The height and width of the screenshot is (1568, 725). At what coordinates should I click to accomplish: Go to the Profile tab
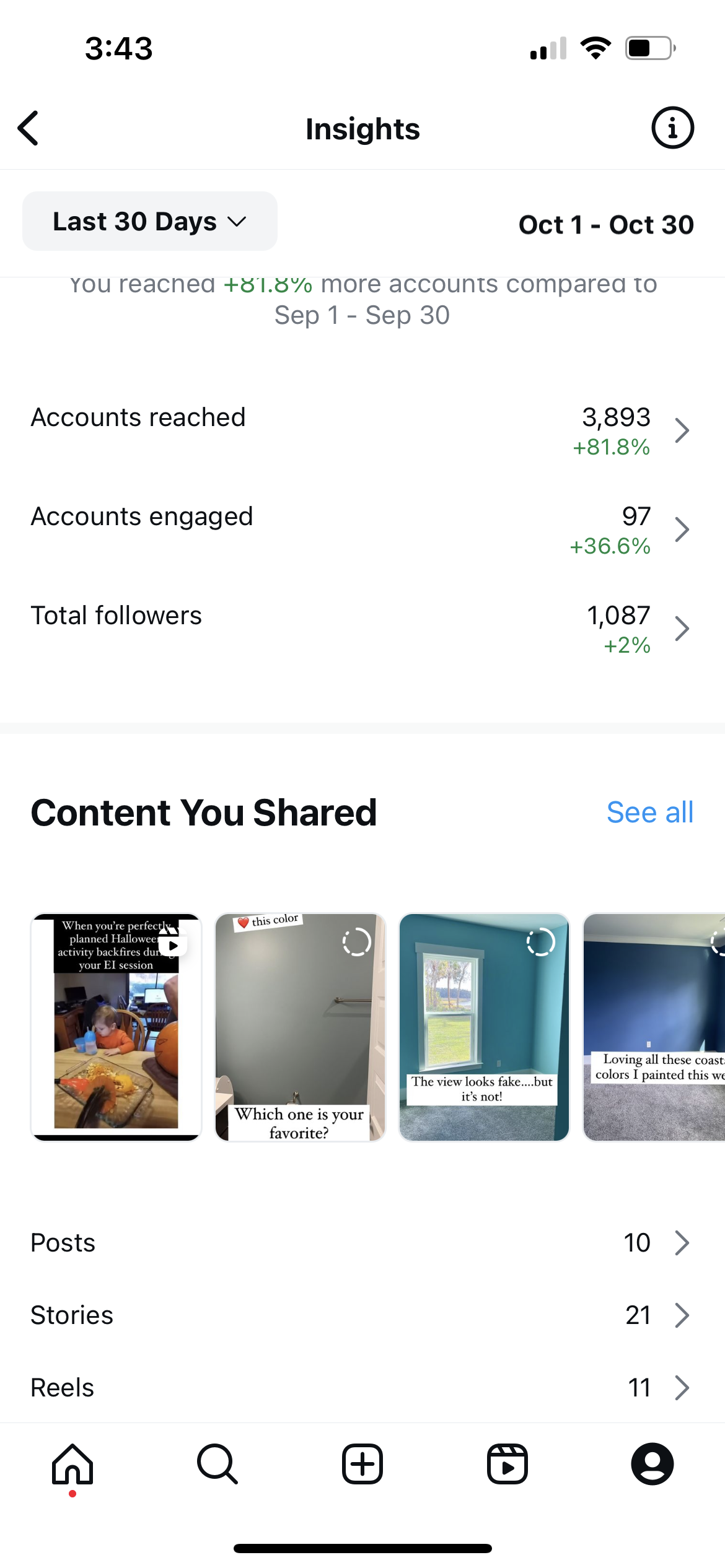click(652, 1464)
